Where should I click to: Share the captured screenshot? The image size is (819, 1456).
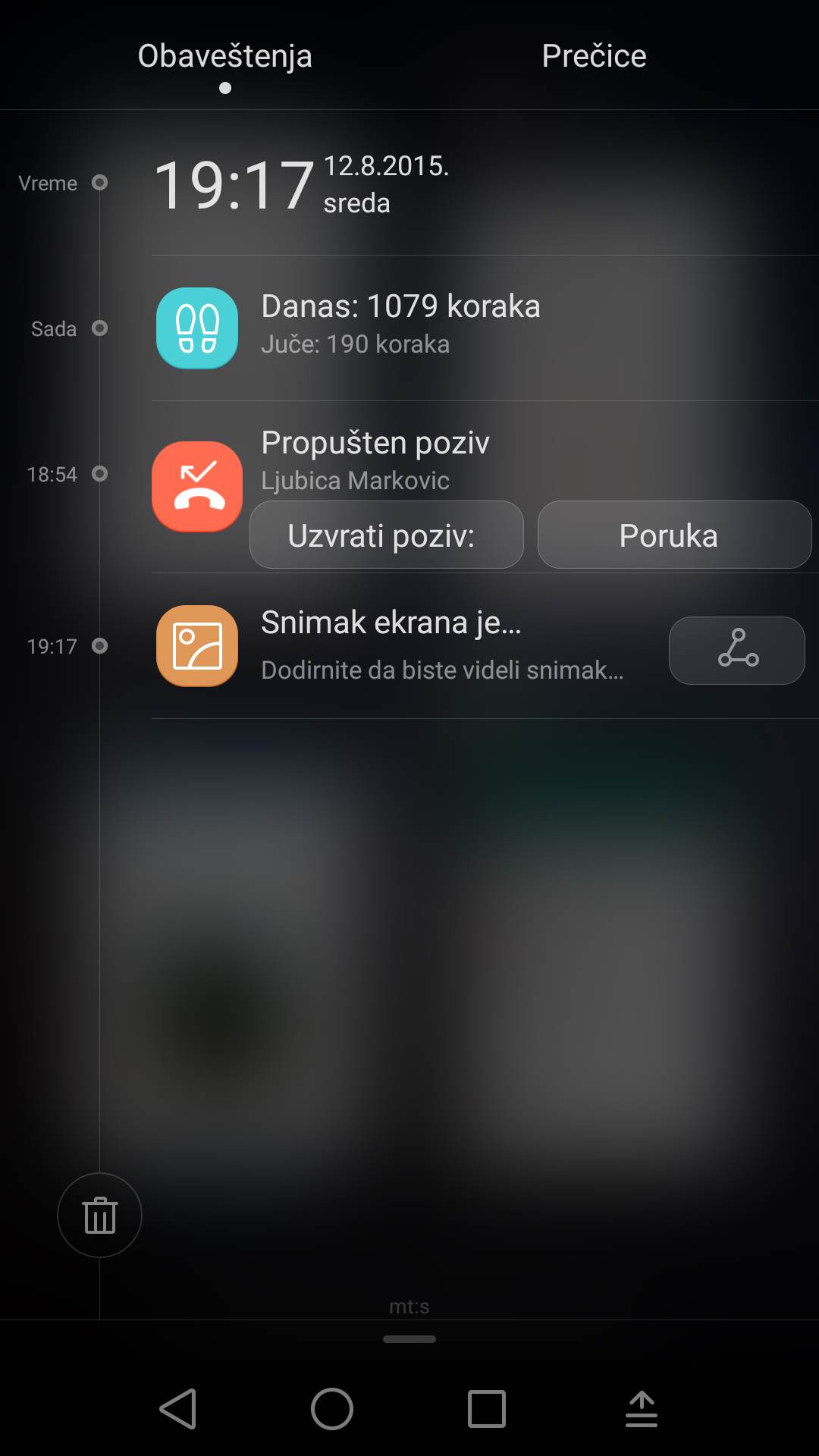pyautogui.click(x=736, y=650)
